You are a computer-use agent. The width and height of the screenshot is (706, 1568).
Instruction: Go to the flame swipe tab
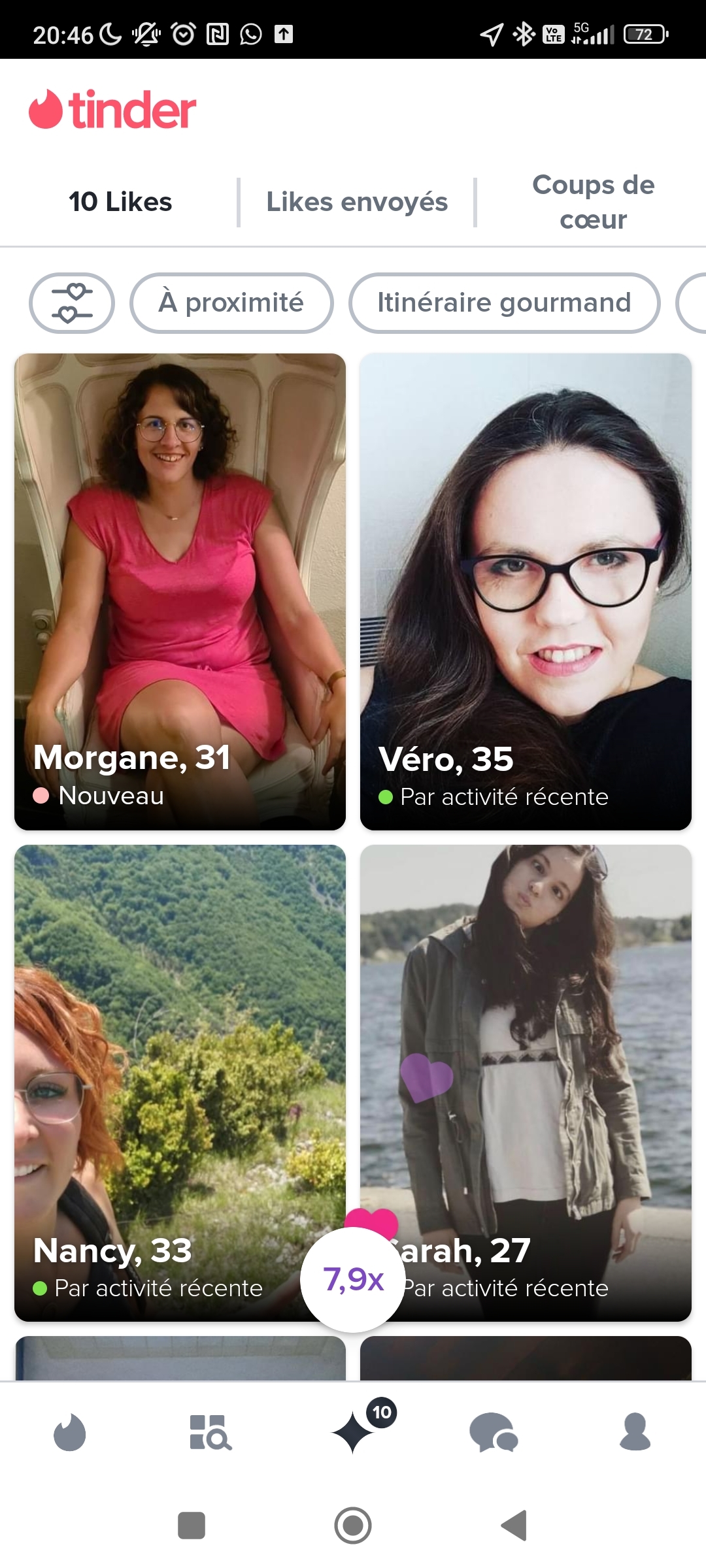coord(70,1432)
